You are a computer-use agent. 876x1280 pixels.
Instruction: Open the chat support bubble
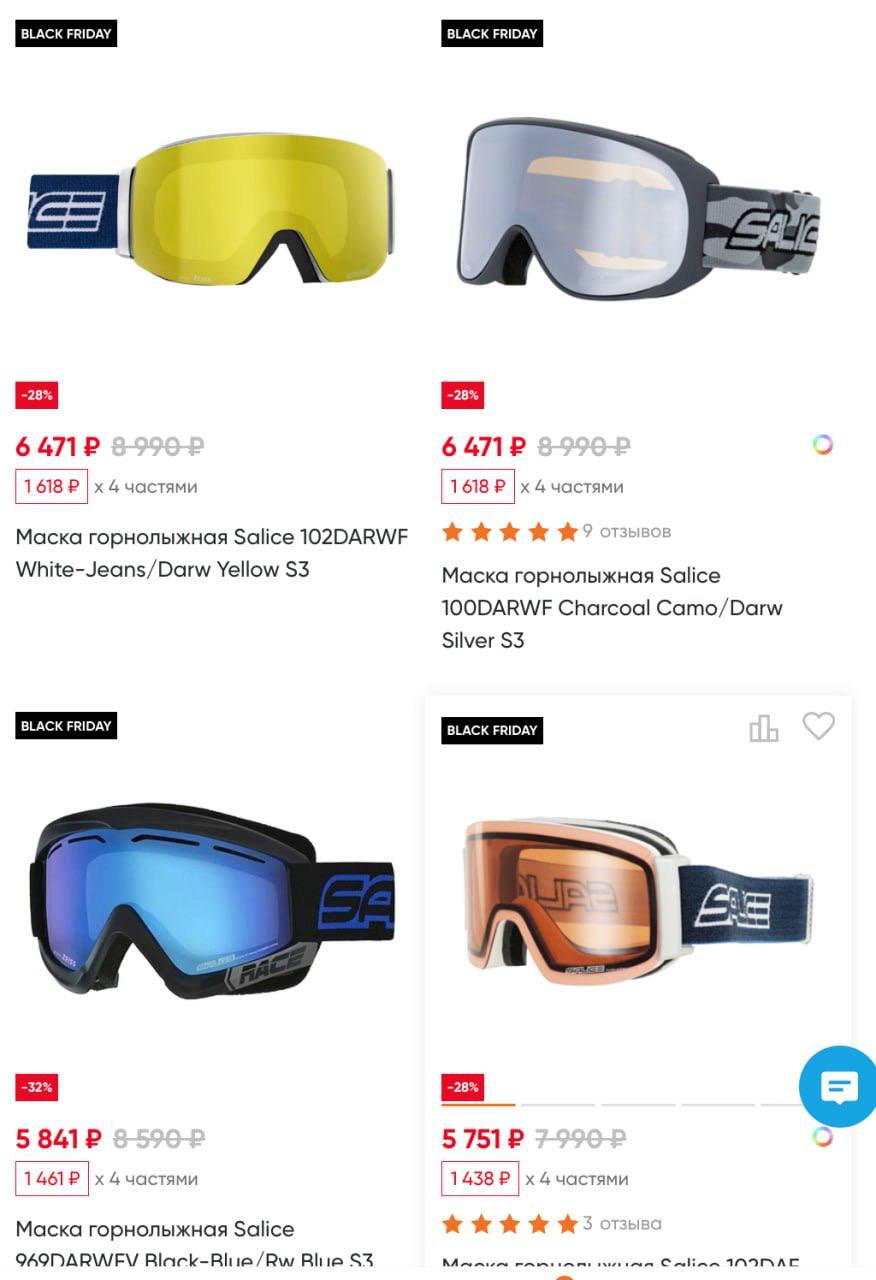[837, 1087]
